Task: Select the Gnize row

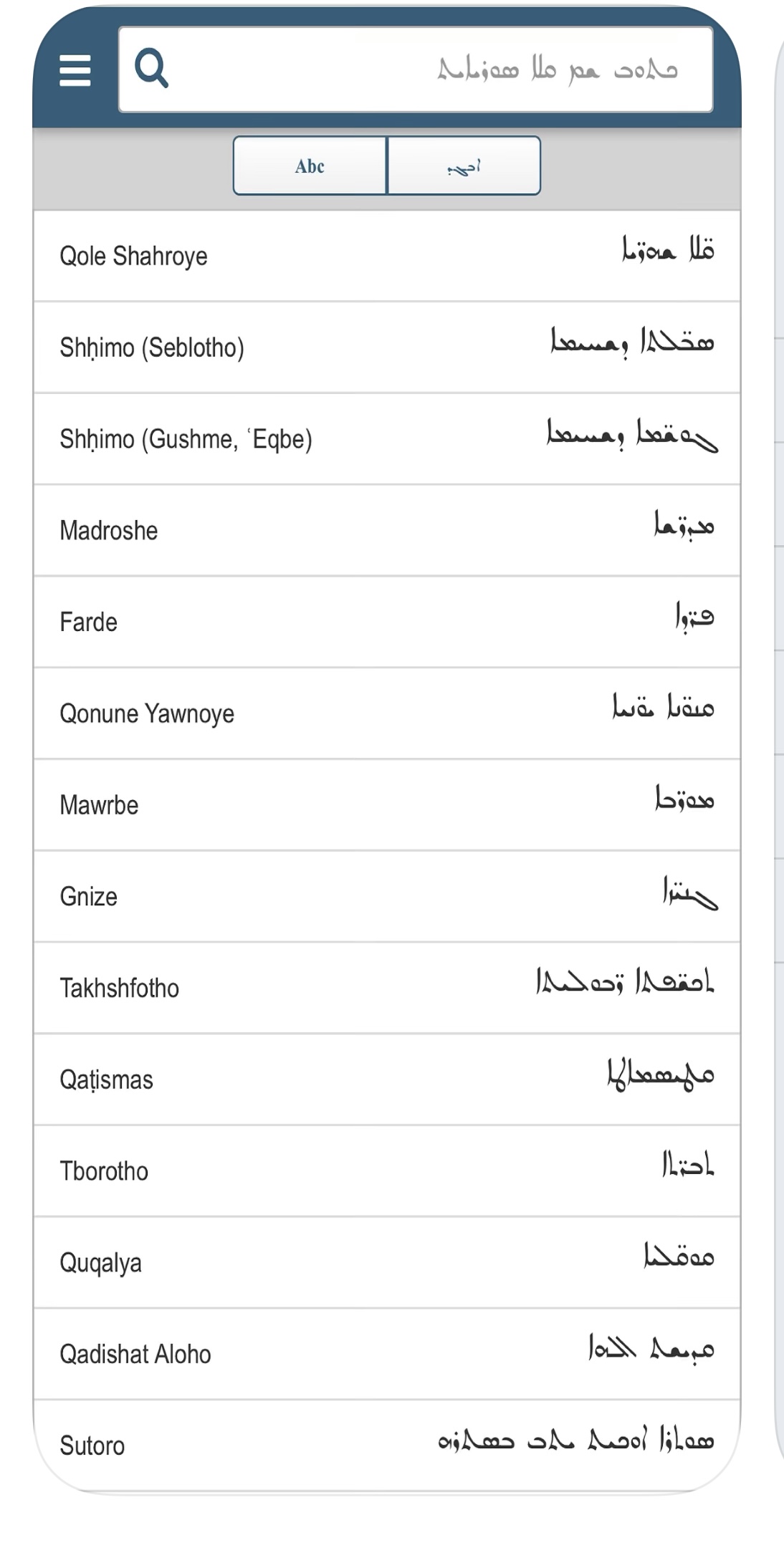Action: [x=387, y=896]
